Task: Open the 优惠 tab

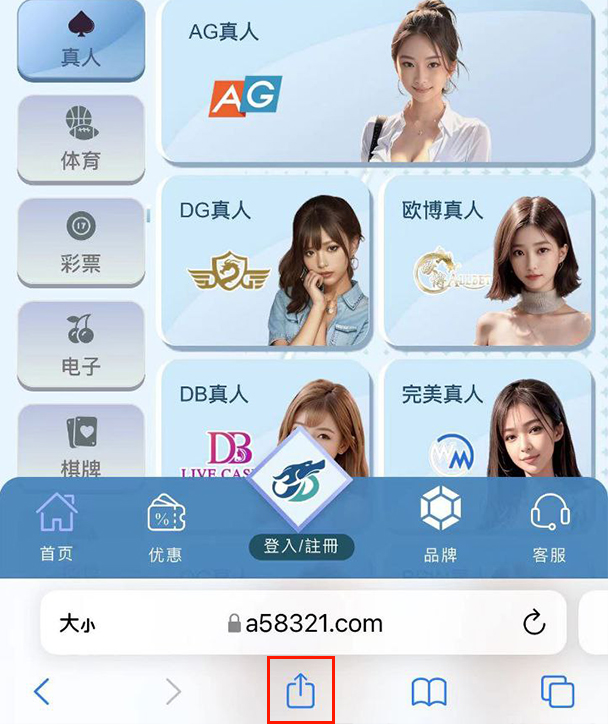Action: pos(165,528)
